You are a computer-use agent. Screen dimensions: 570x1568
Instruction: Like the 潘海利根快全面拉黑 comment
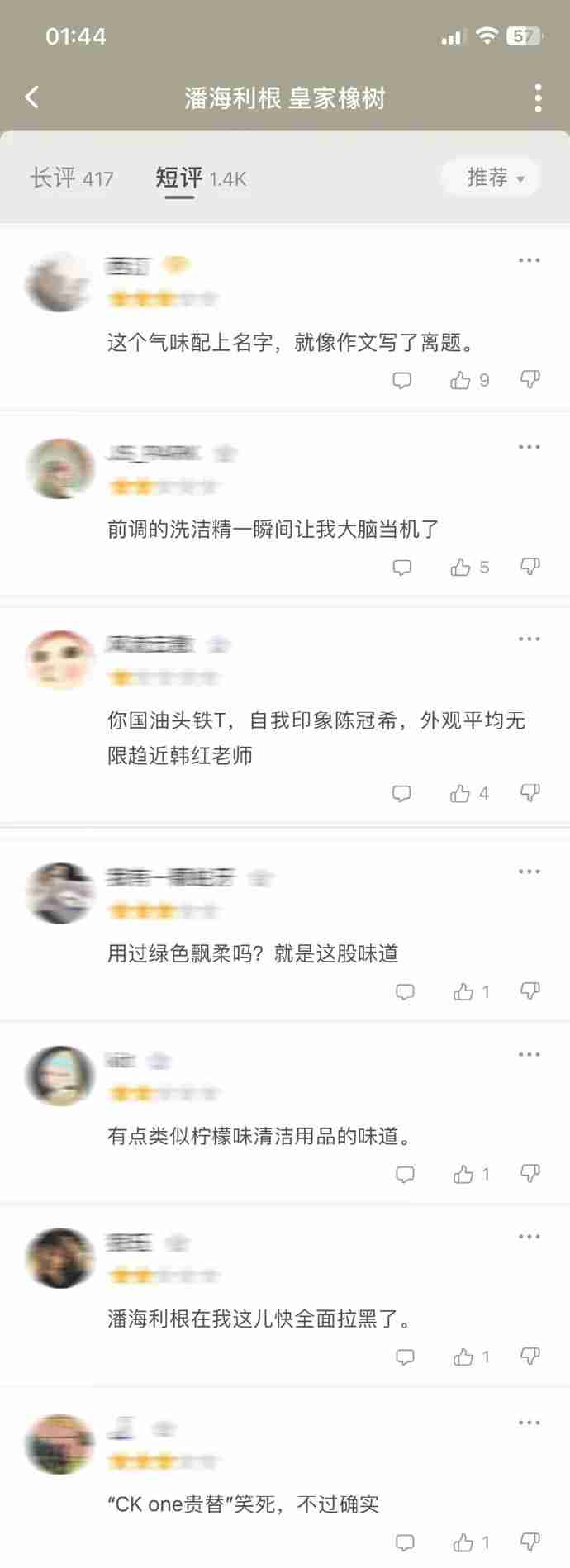tap(463, 1357)
